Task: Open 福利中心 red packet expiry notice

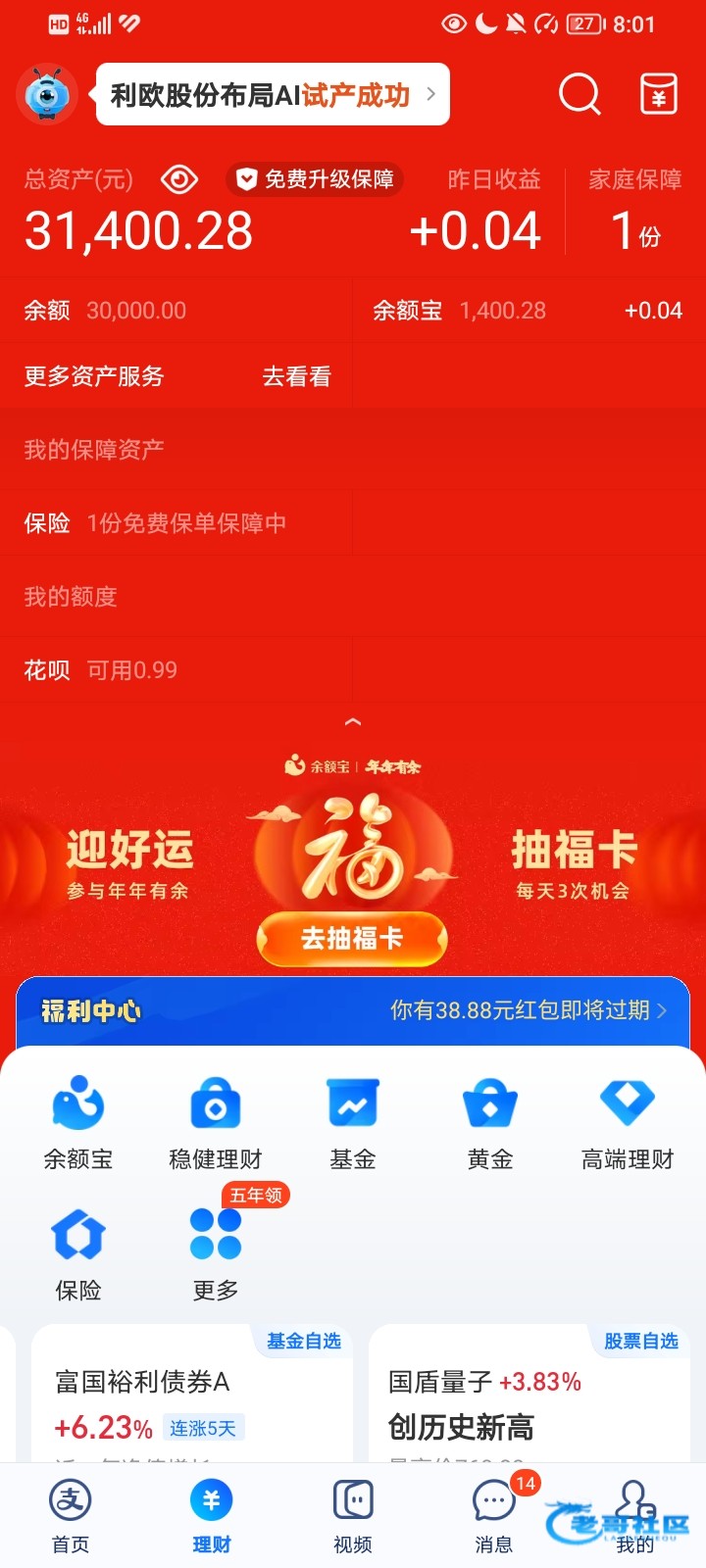Action: tap(528, 1010)
